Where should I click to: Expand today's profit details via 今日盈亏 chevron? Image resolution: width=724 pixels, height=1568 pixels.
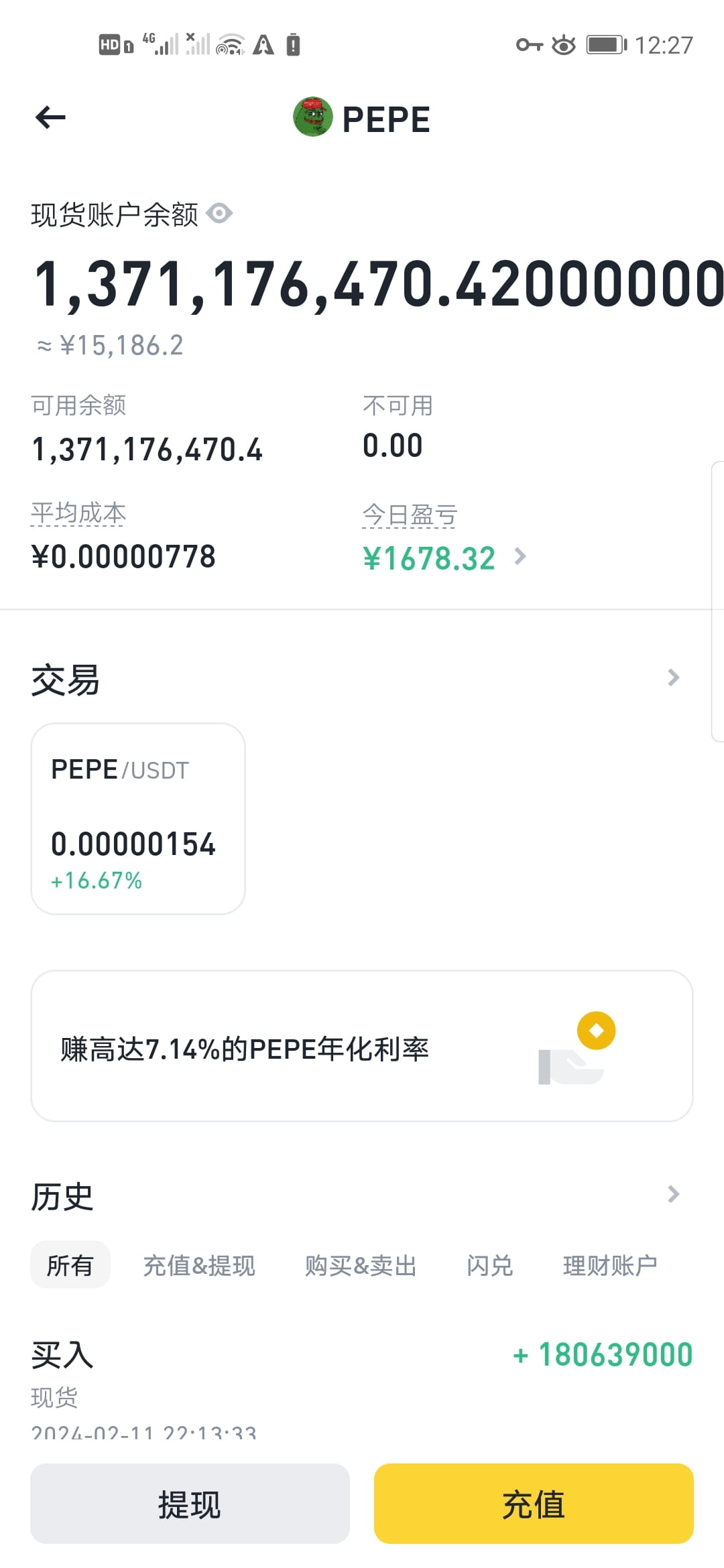pos(521,556)
